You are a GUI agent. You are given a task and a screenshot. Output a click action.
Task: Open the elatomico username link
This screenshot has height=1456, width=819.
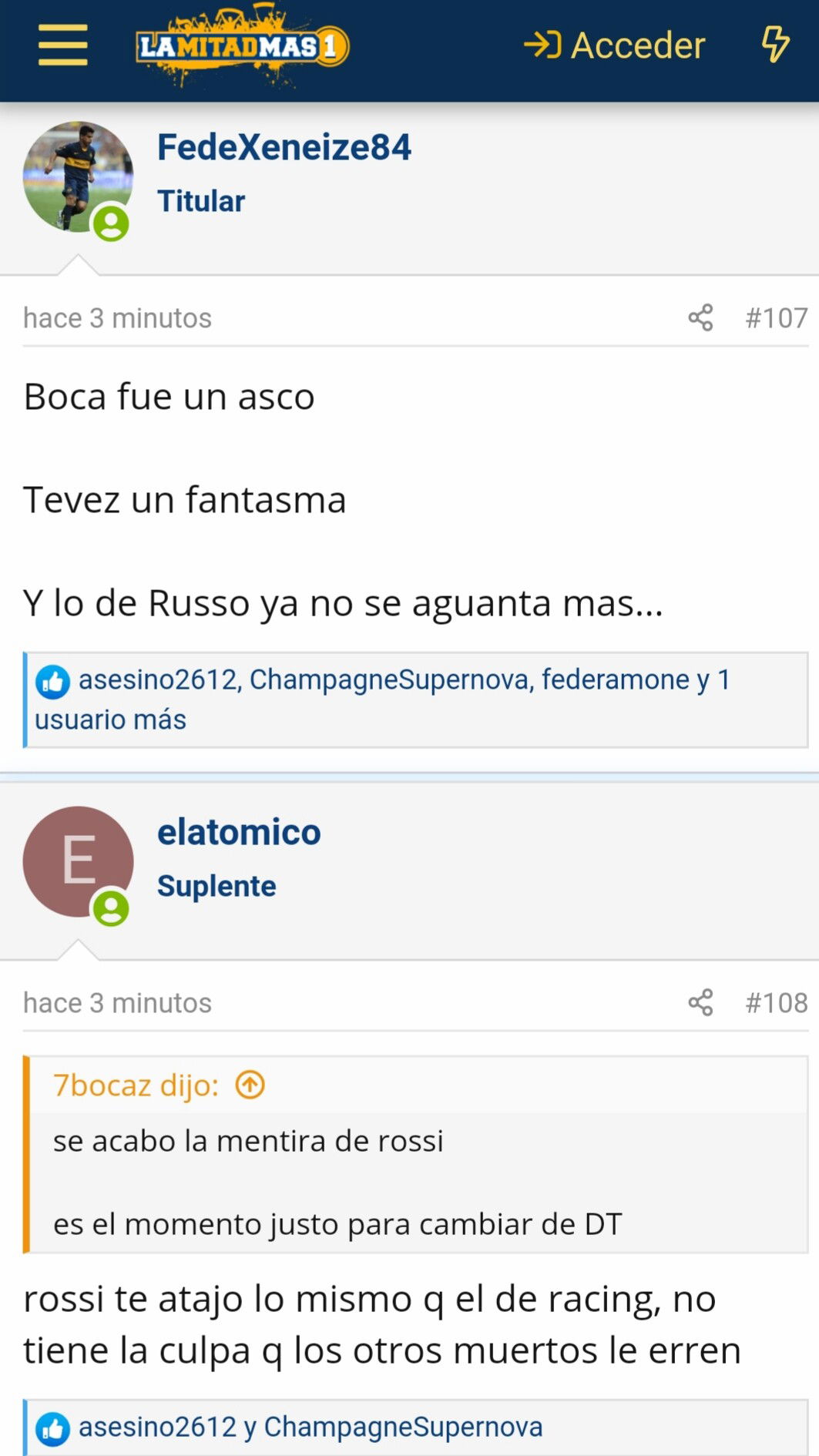(239, 832)
